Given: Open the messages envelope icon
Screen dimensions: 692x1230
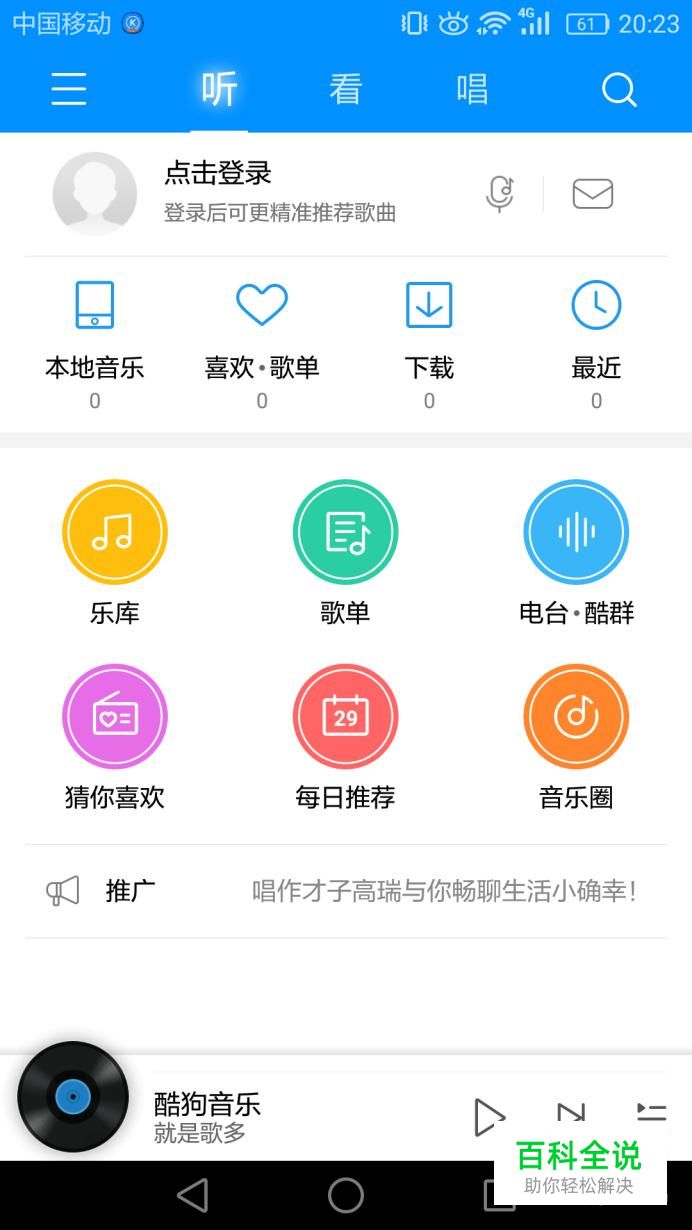Looking at the screenshot, I should pyautogui.click(x=592, y=194).
